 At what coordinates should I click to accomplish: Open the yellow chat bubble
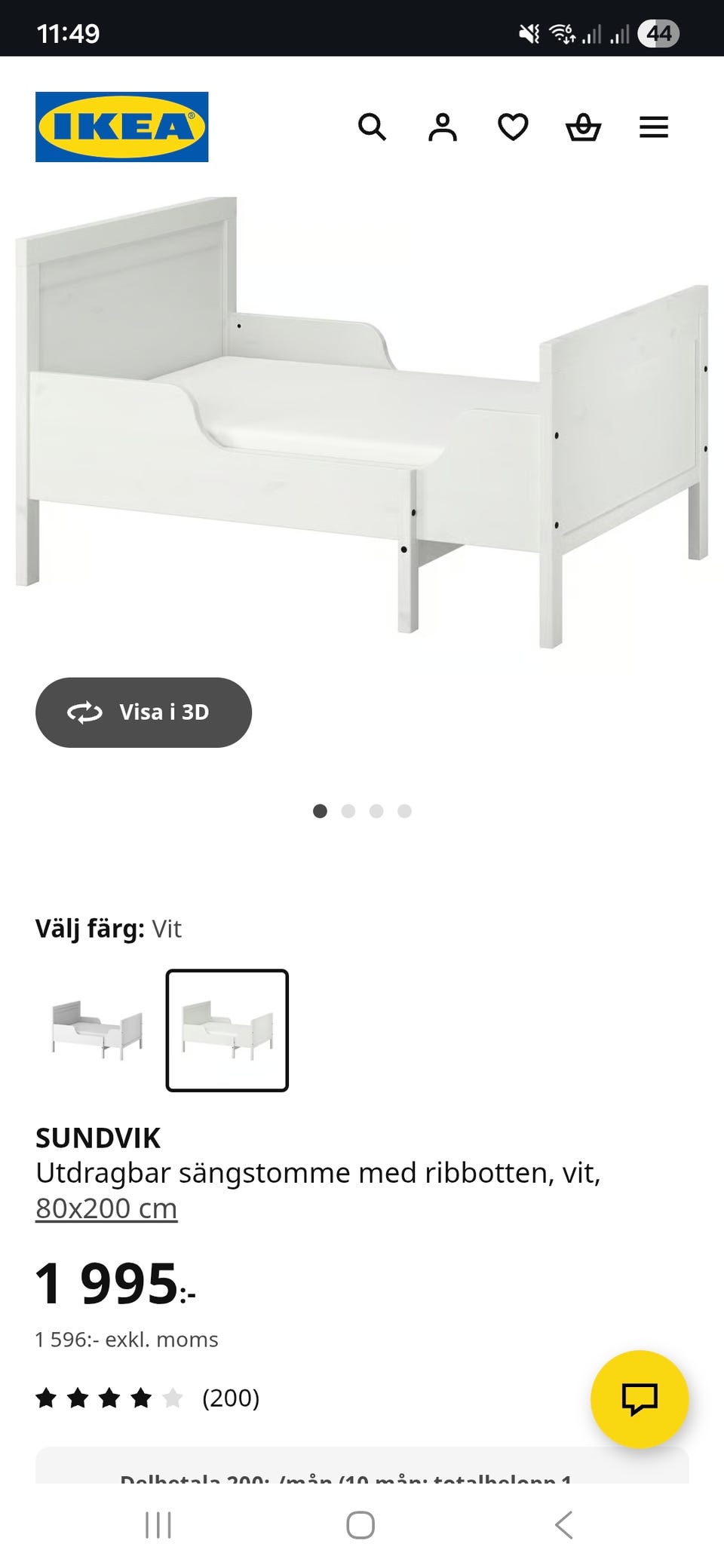[639, 1398]
